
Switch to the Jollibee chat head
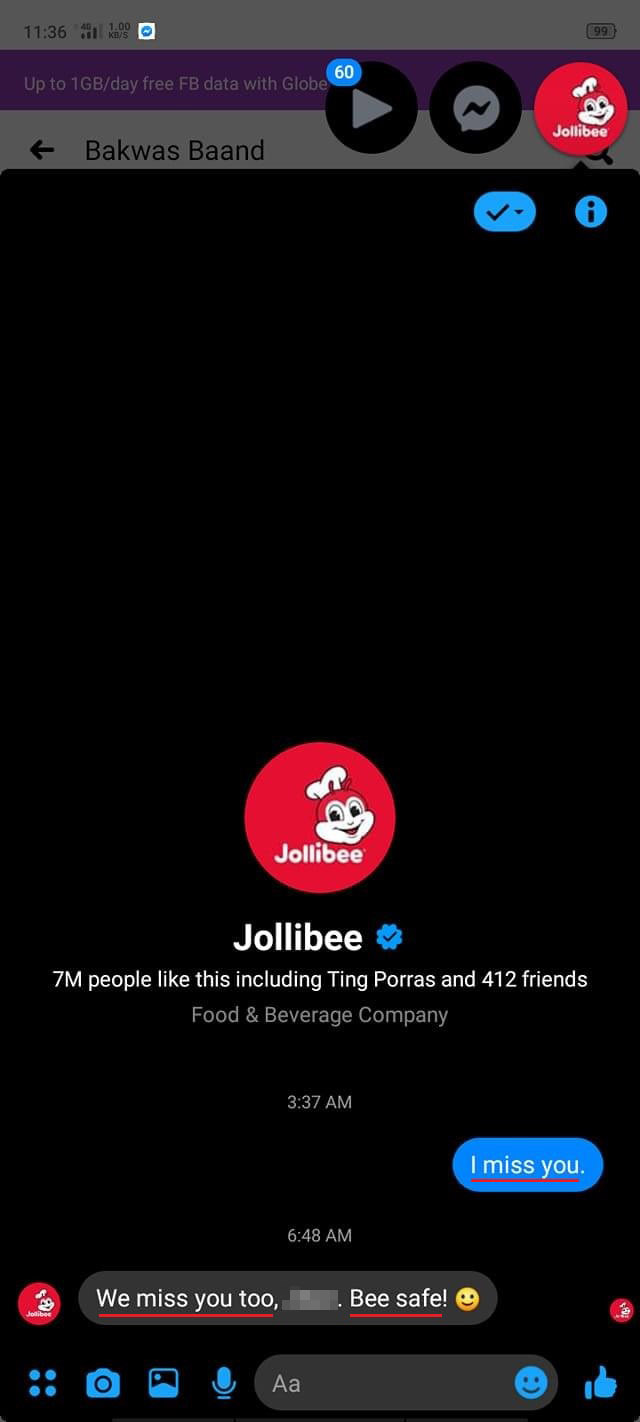coord(581,108)
